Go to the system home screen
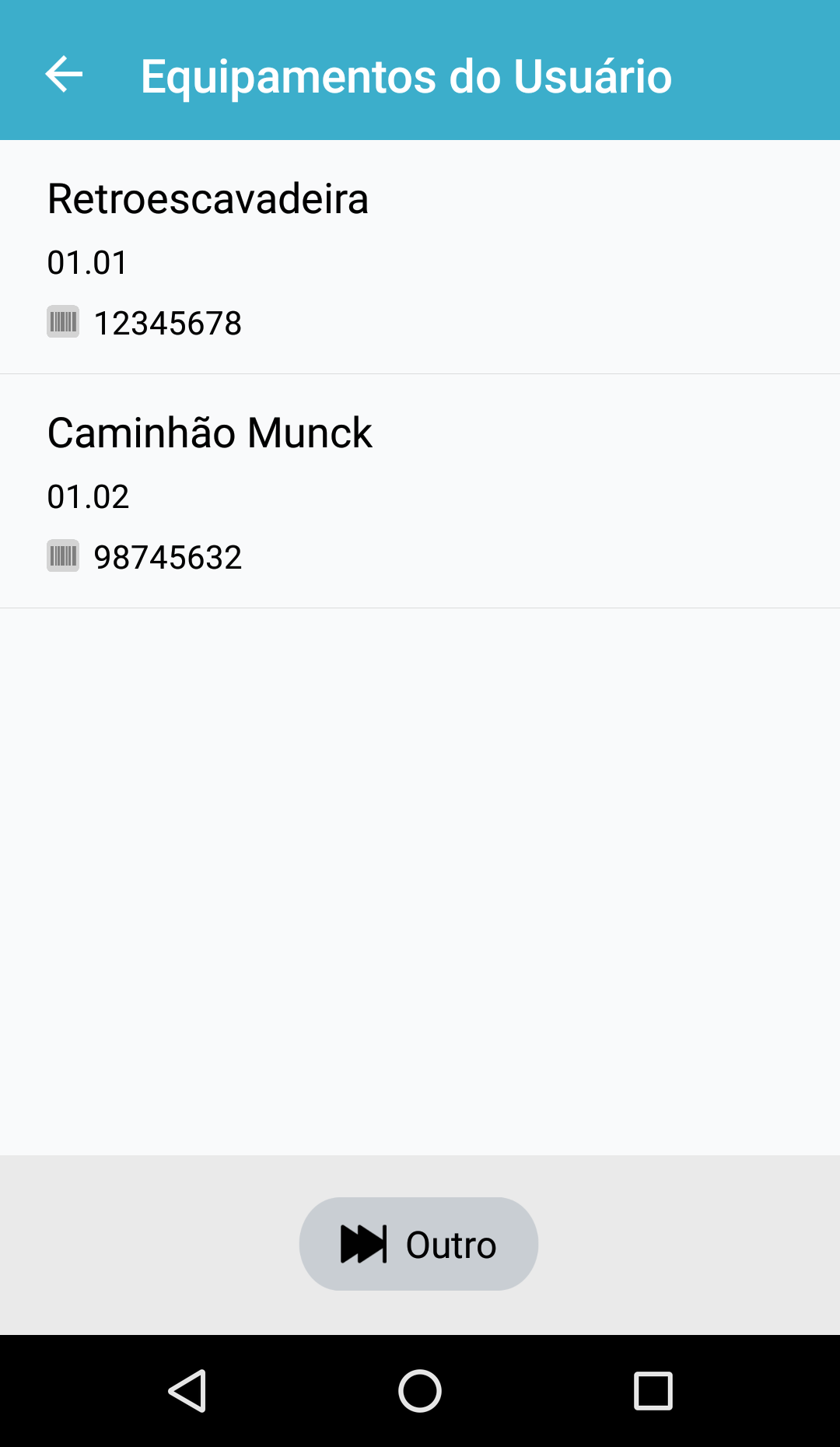 420,1390
